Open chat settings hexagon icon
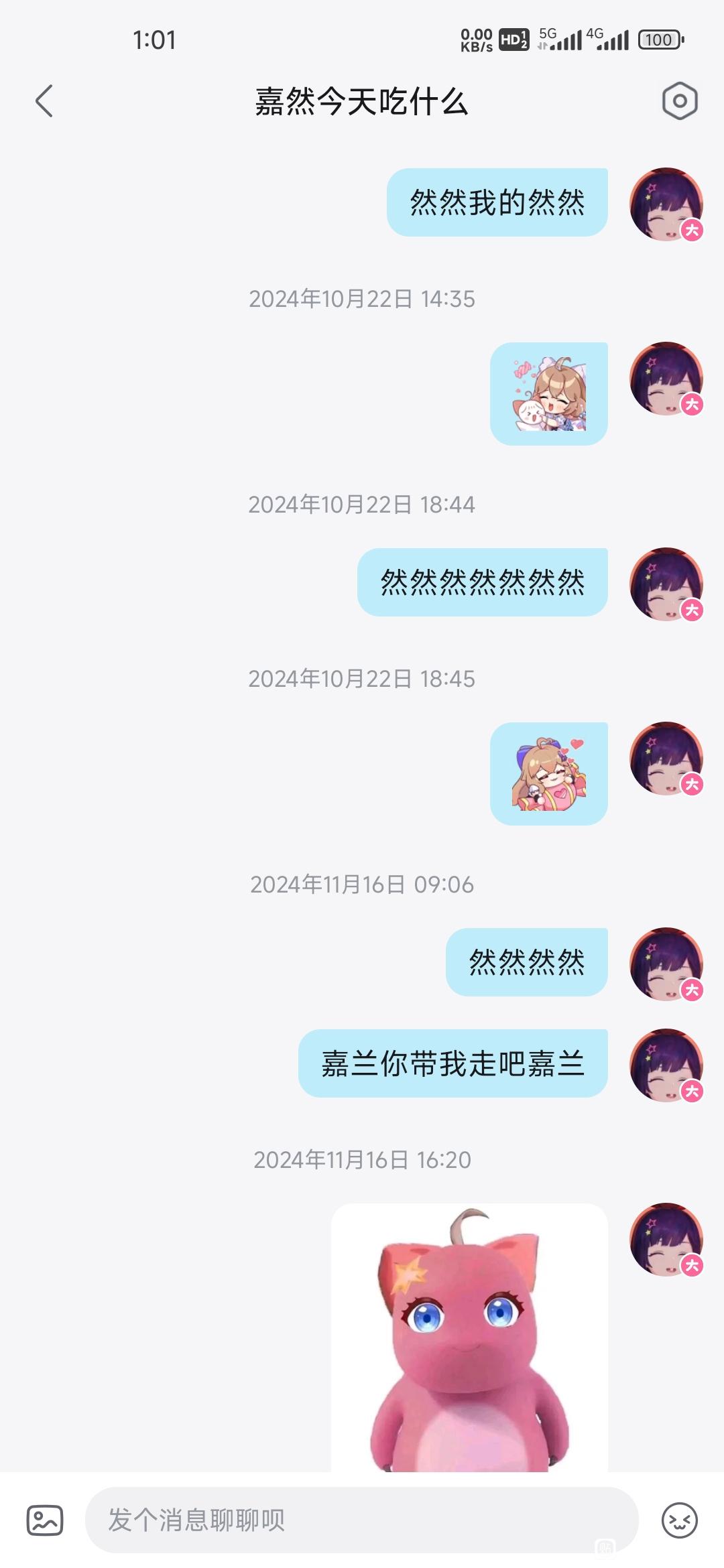The width and height of the screenshot is (724, 1568). pos(680,101)
